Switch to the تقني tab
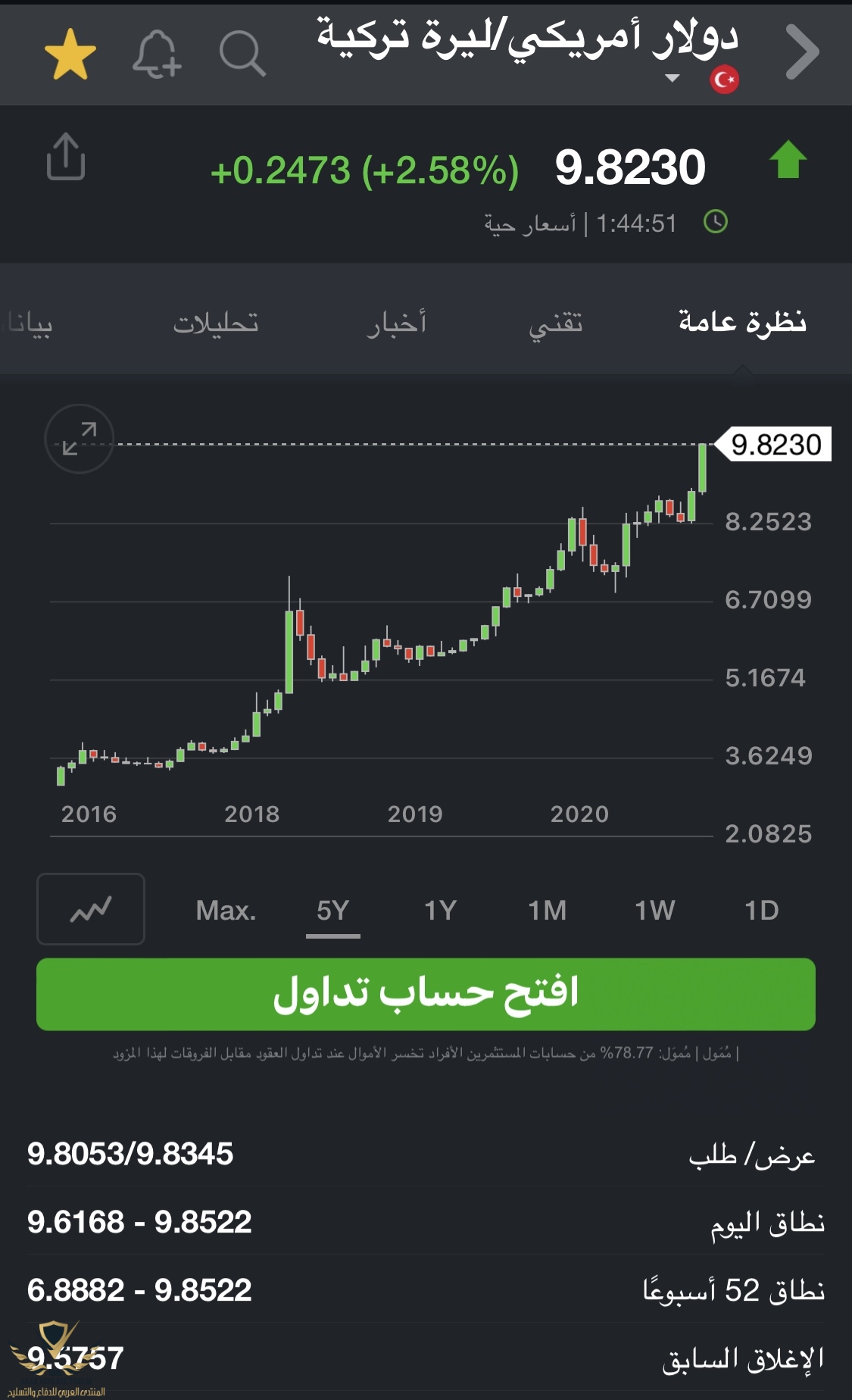Viewport: 852px width, 1400px height. (x=555, y=323)
